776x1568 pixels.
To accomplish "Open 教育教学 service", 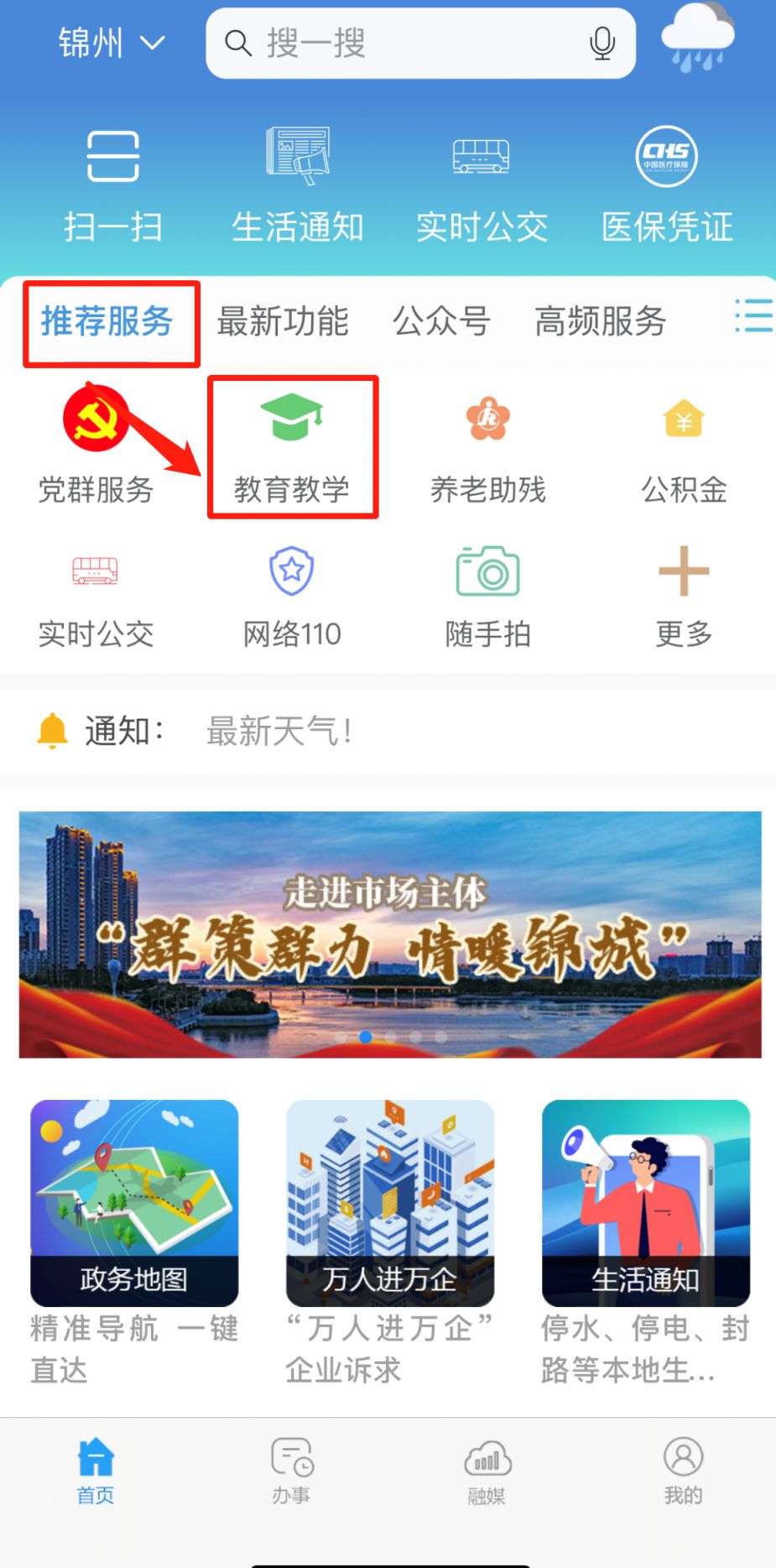I will 292,448.
